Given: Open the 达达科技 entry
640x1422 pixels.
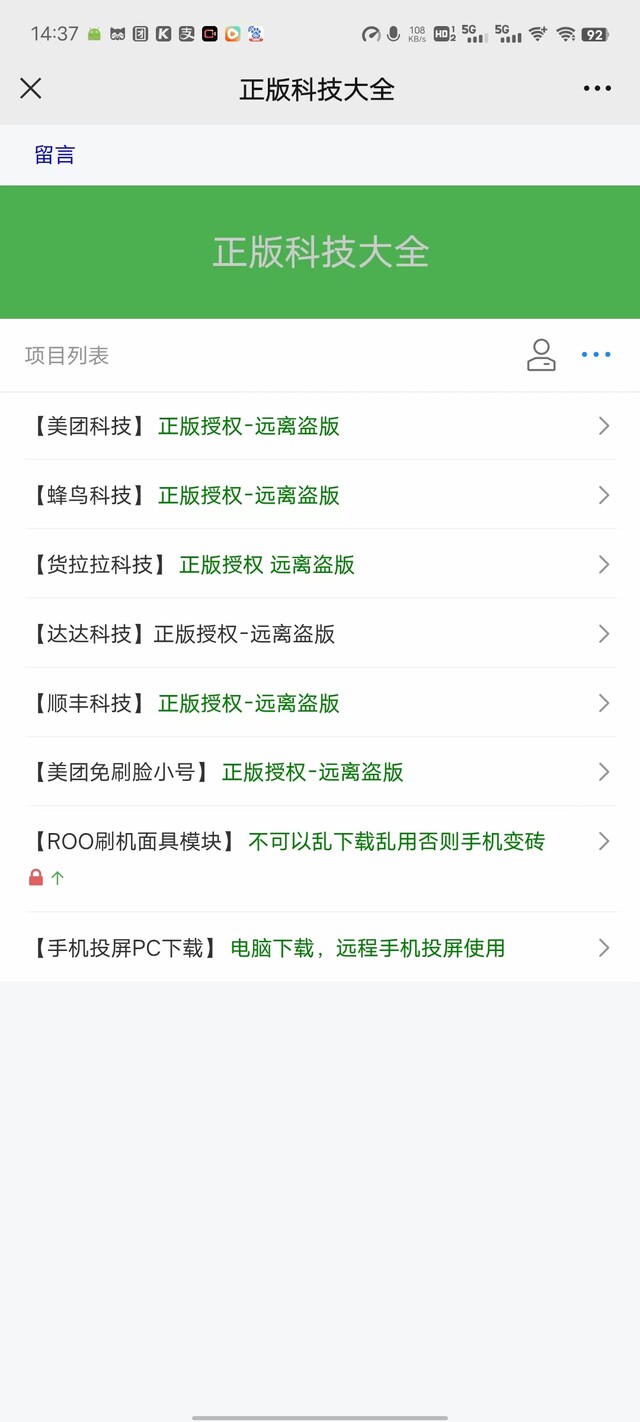Looking at the screenshot, I should 320,633.
